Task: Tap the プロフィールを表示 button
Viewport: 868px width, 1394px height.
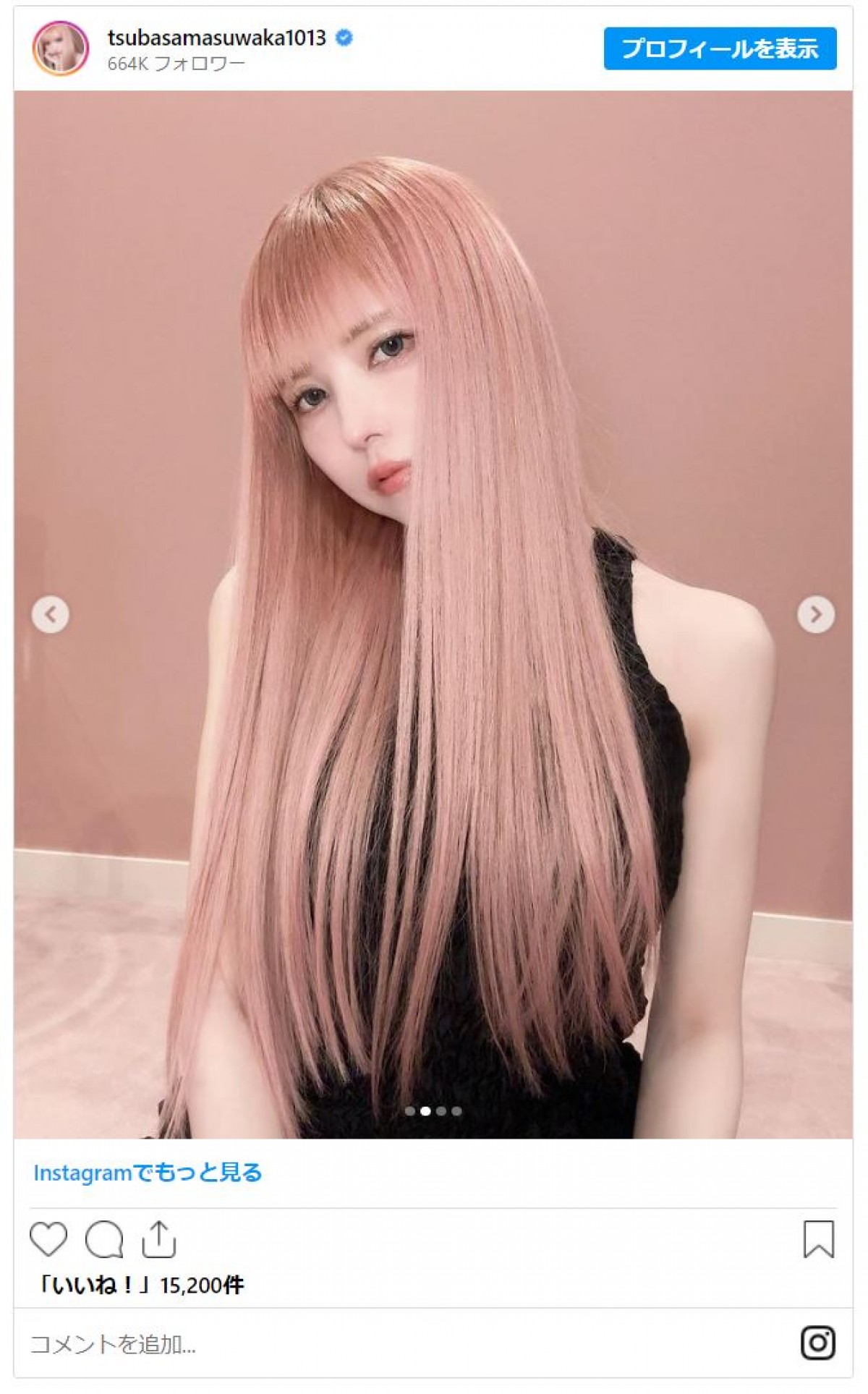Action: 720,48
